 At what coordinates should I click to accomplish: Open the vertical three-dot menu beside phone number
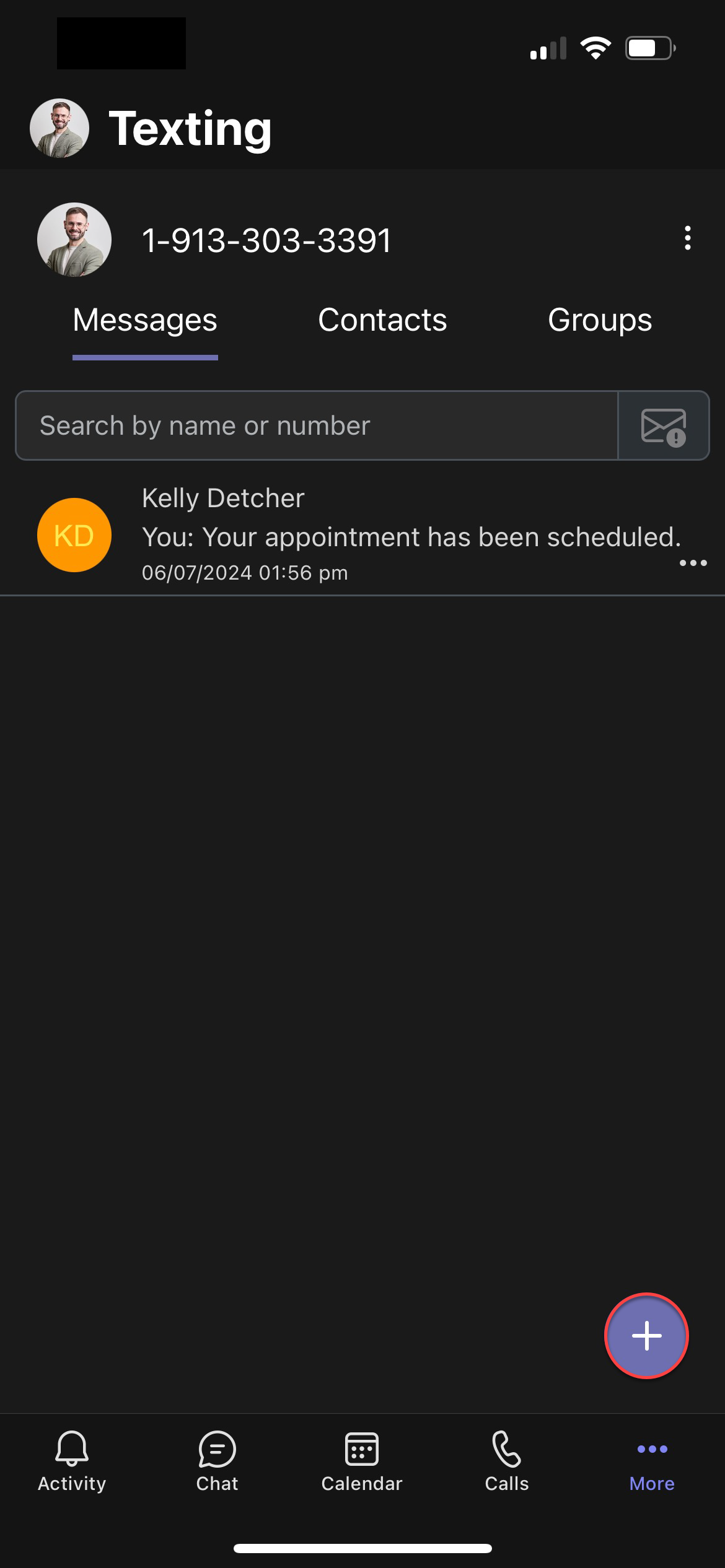pos(687,238)
